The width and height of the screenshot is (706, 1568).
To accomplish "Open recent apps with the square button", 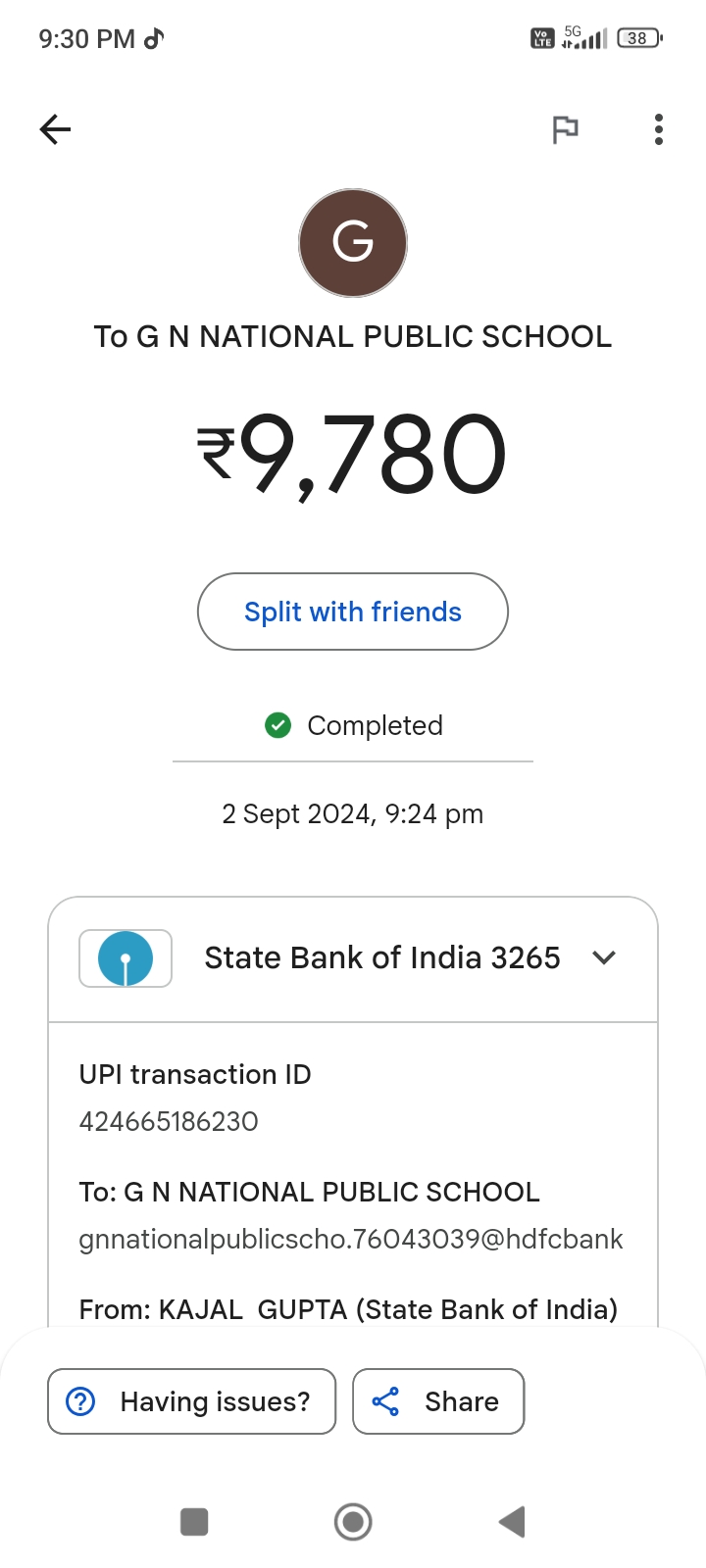I will tap(194, 1522).
